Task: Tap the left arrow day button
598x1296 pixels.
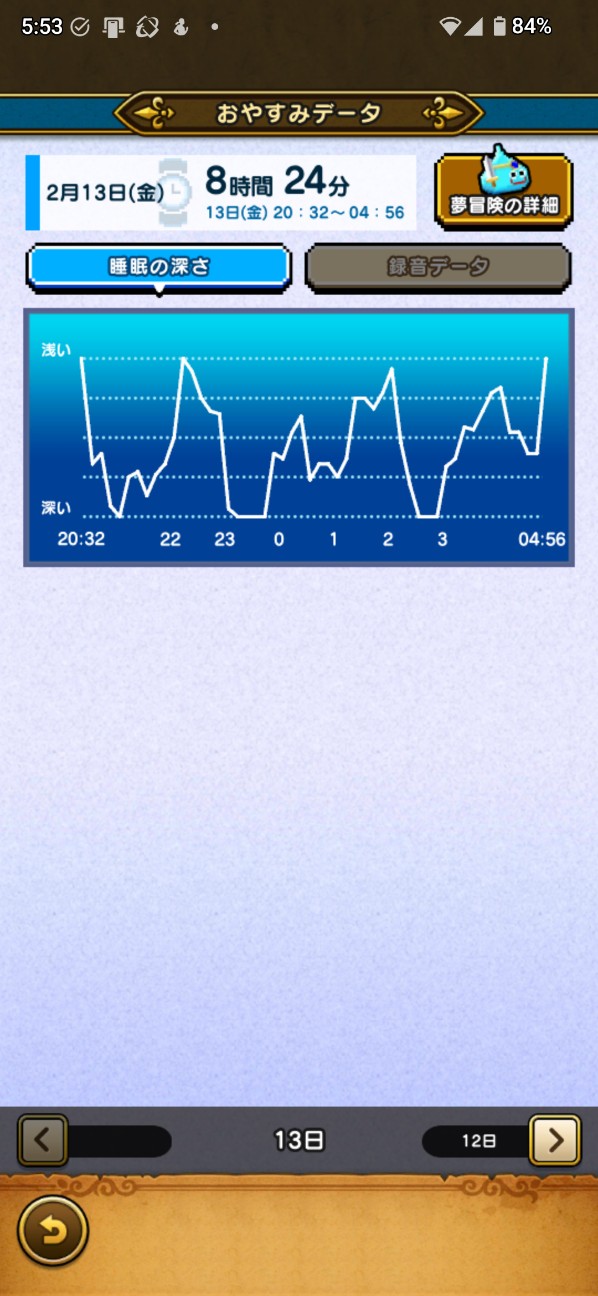Action: 43,1140
